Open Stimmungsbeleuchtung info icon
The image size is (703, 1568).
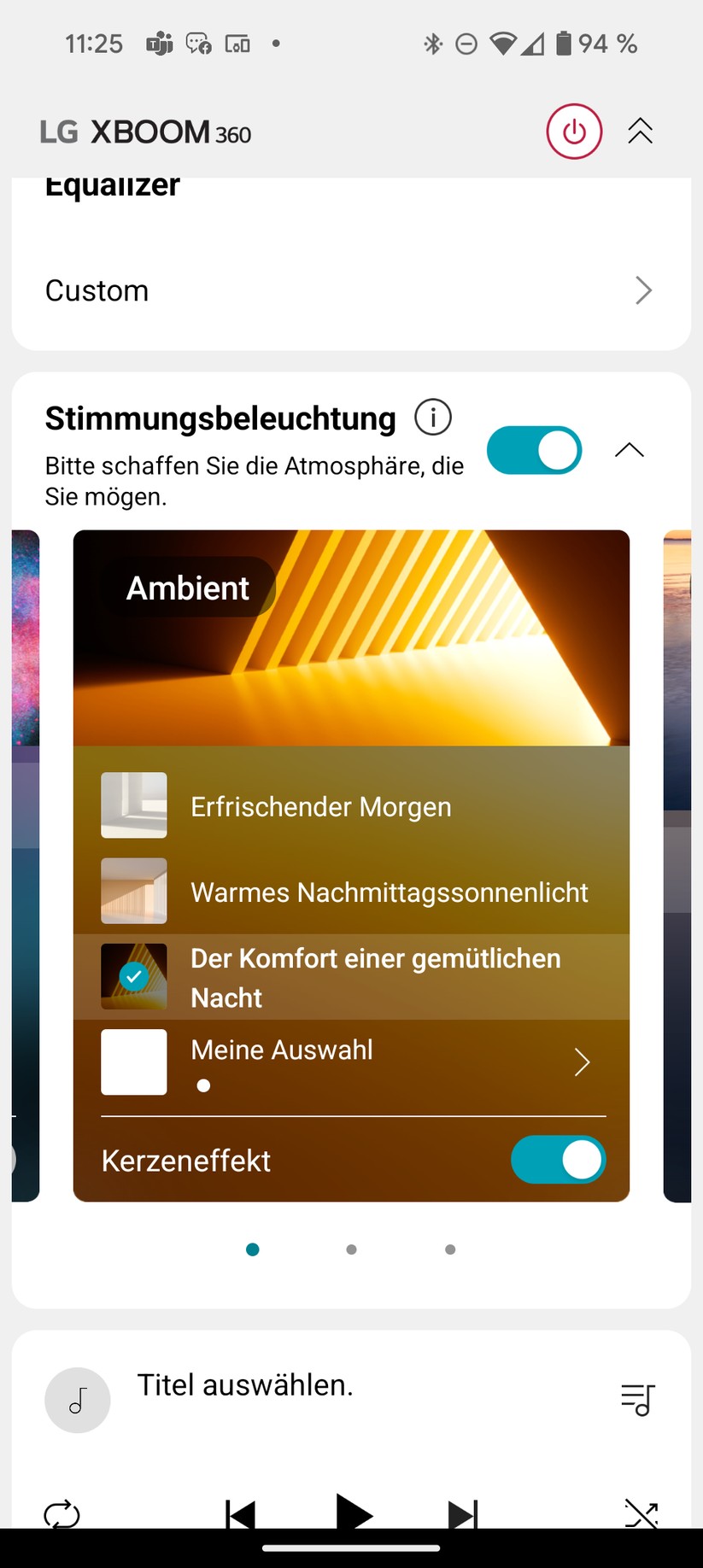coord(434,418)
